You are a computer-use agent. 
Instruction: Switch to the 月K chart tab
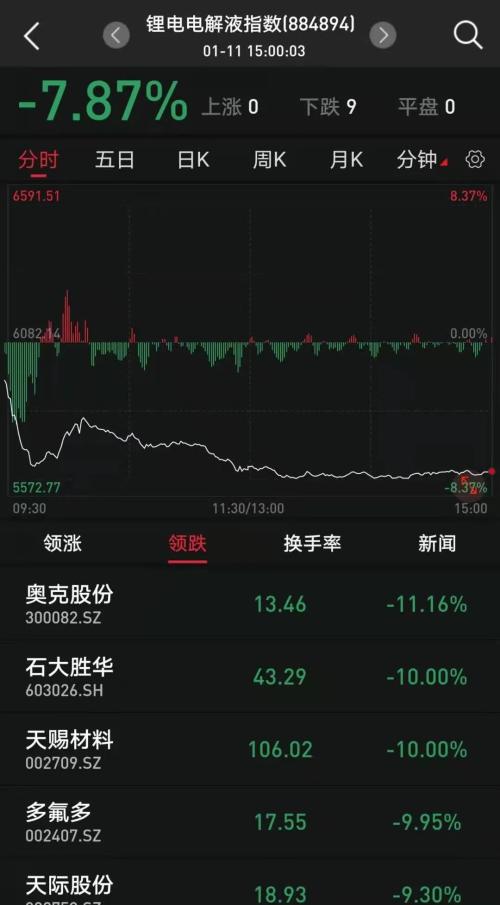pos(346,159)
